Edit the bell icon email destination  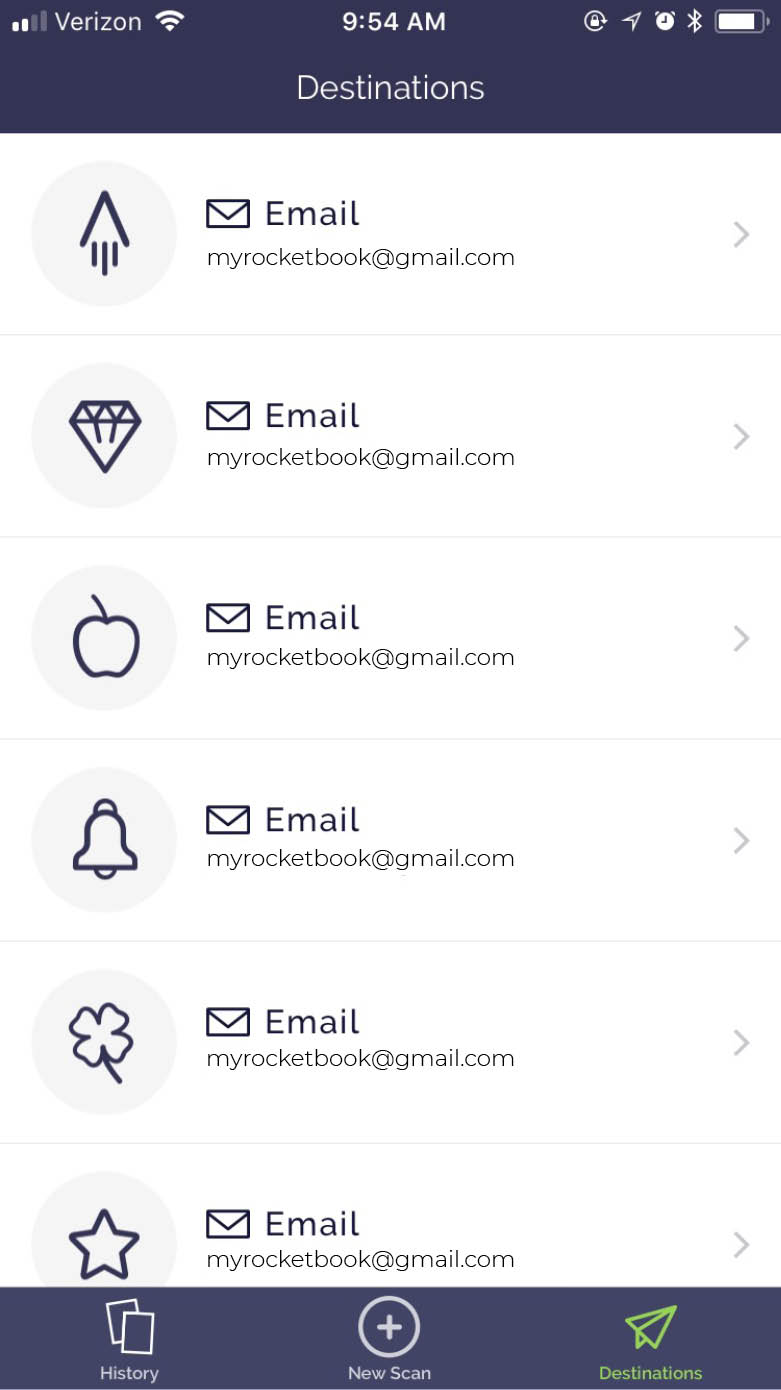click(x=390, y=840)
